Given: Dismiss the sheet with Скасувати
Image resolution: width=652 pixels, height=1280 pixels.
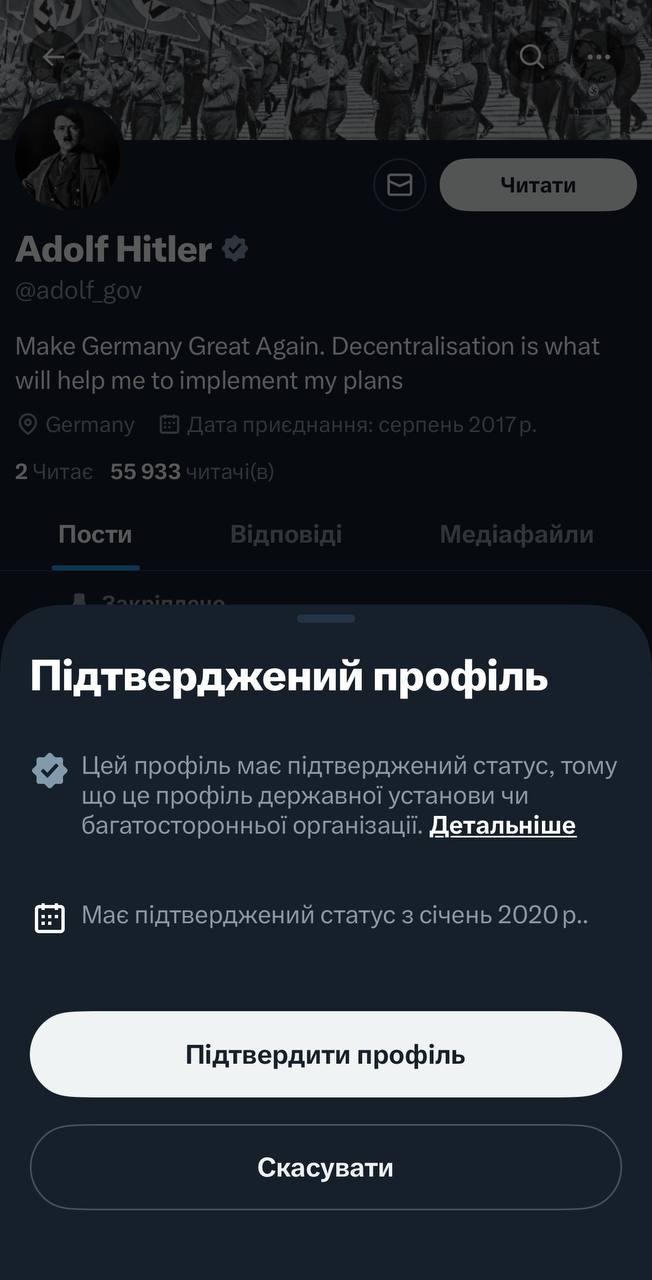Looking at the screenshot, I should point(326,1168).
